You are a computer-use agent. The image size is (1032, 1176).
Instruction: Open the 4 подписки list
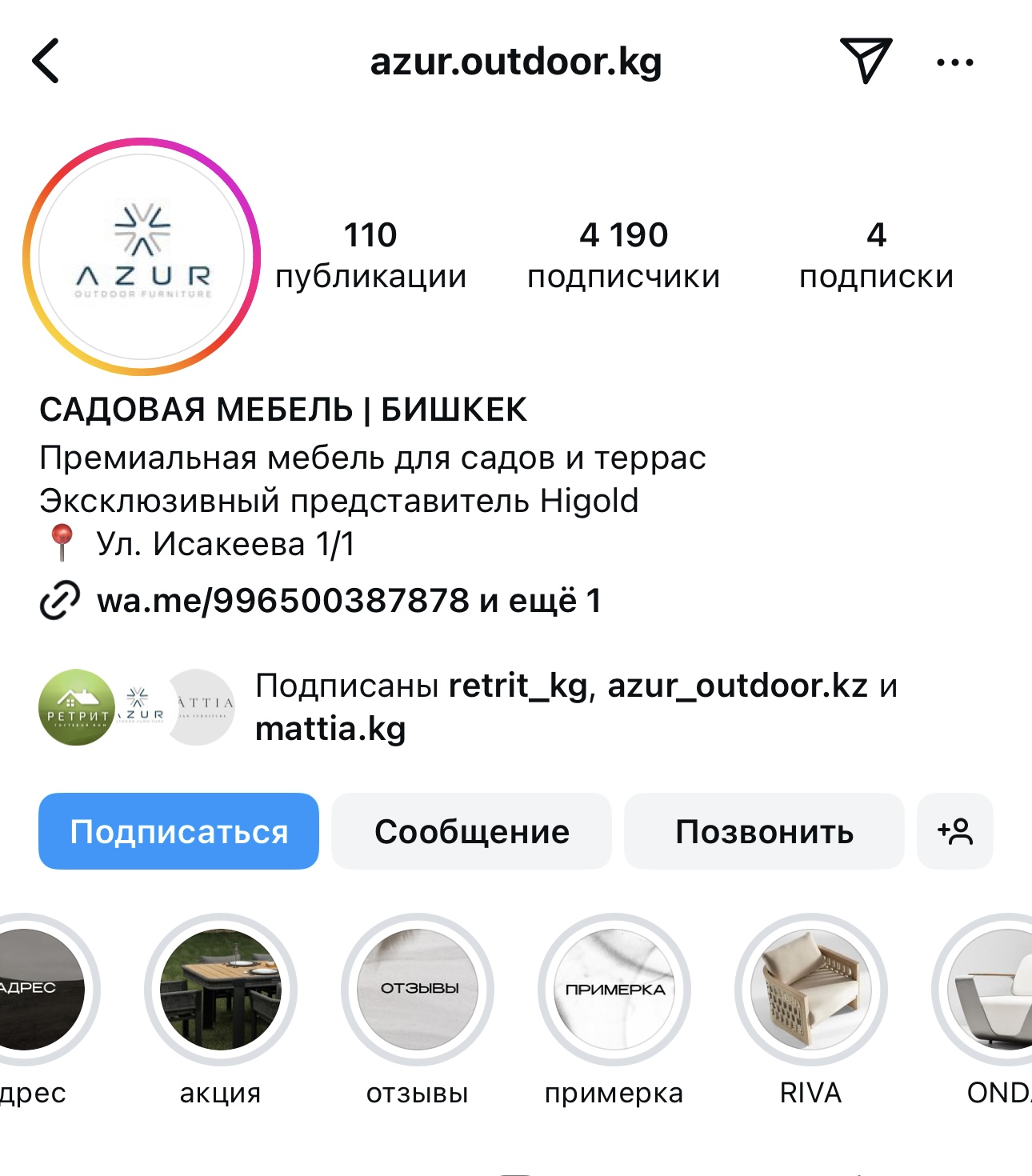point(876,254)
